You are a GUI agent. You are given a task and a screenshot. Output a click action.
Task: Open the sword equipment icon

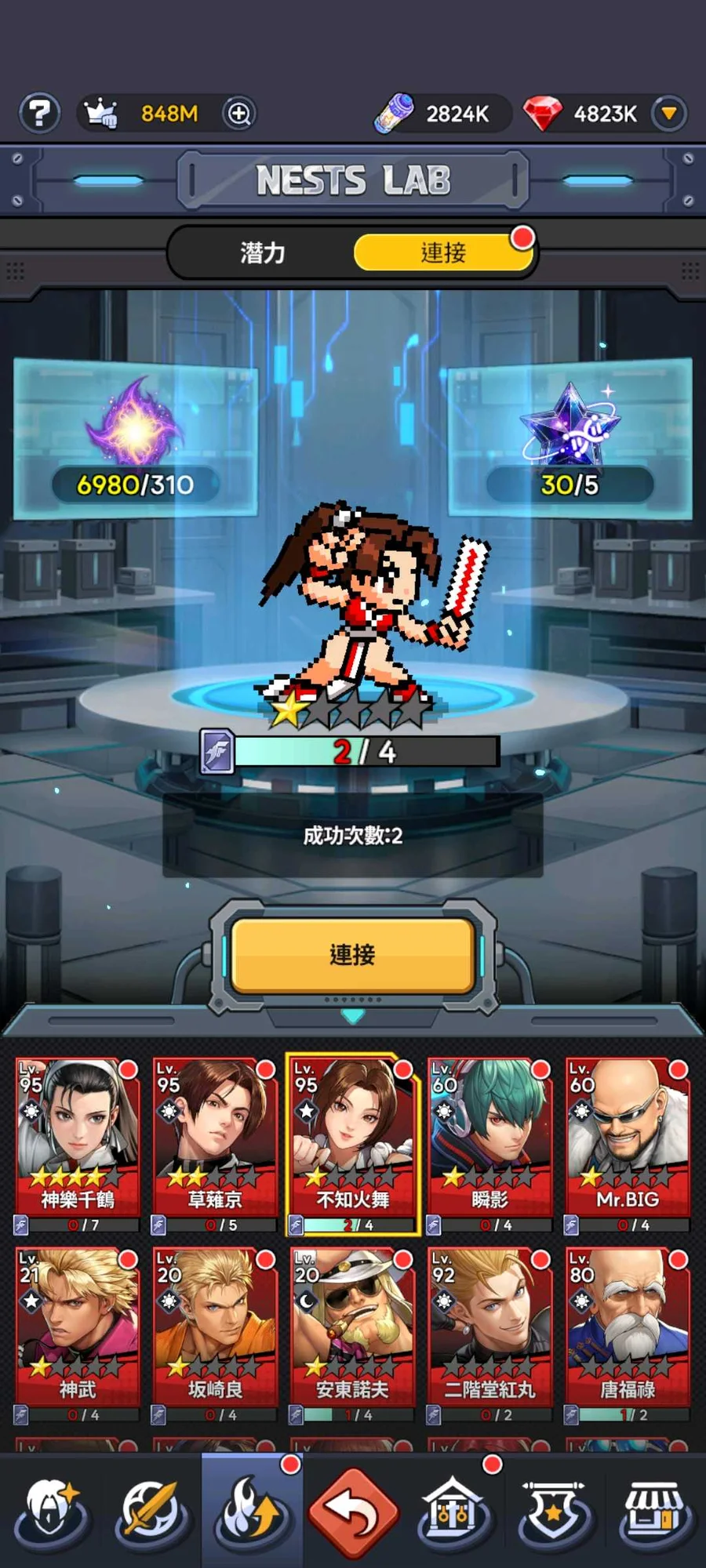(x=152, y=1509)
